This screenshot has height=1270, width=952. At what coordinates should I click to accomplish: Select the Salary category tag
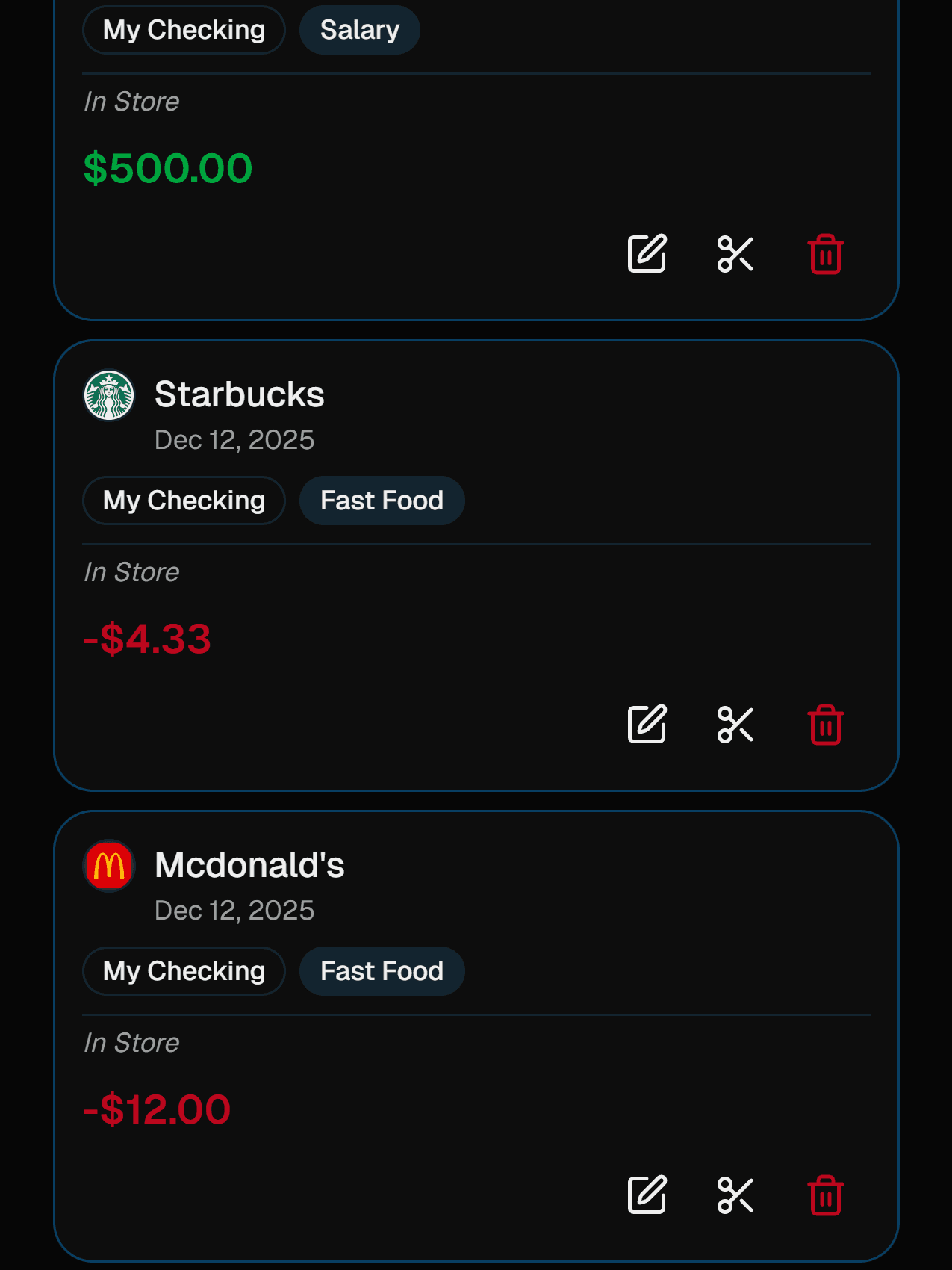point(359,29)
